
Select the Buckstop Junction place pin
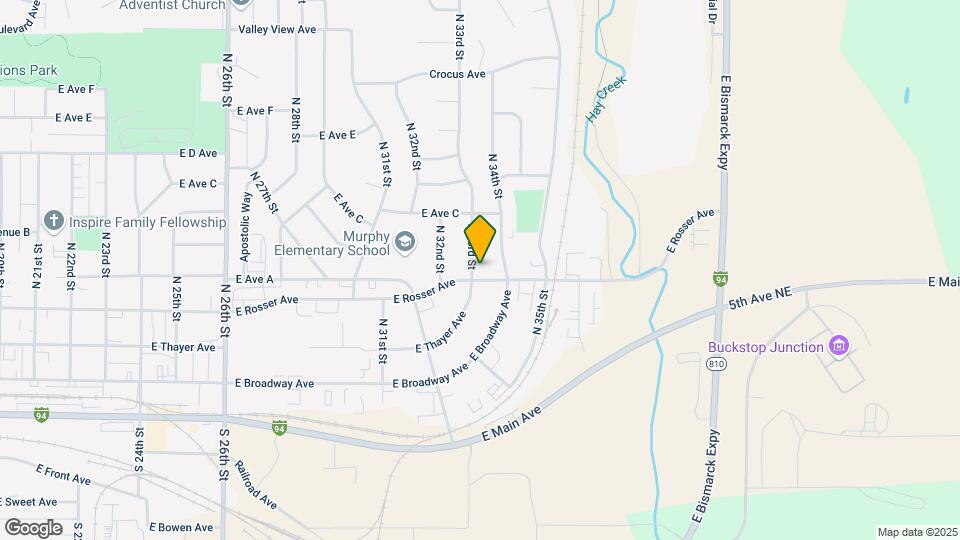(x=839, y=347)
